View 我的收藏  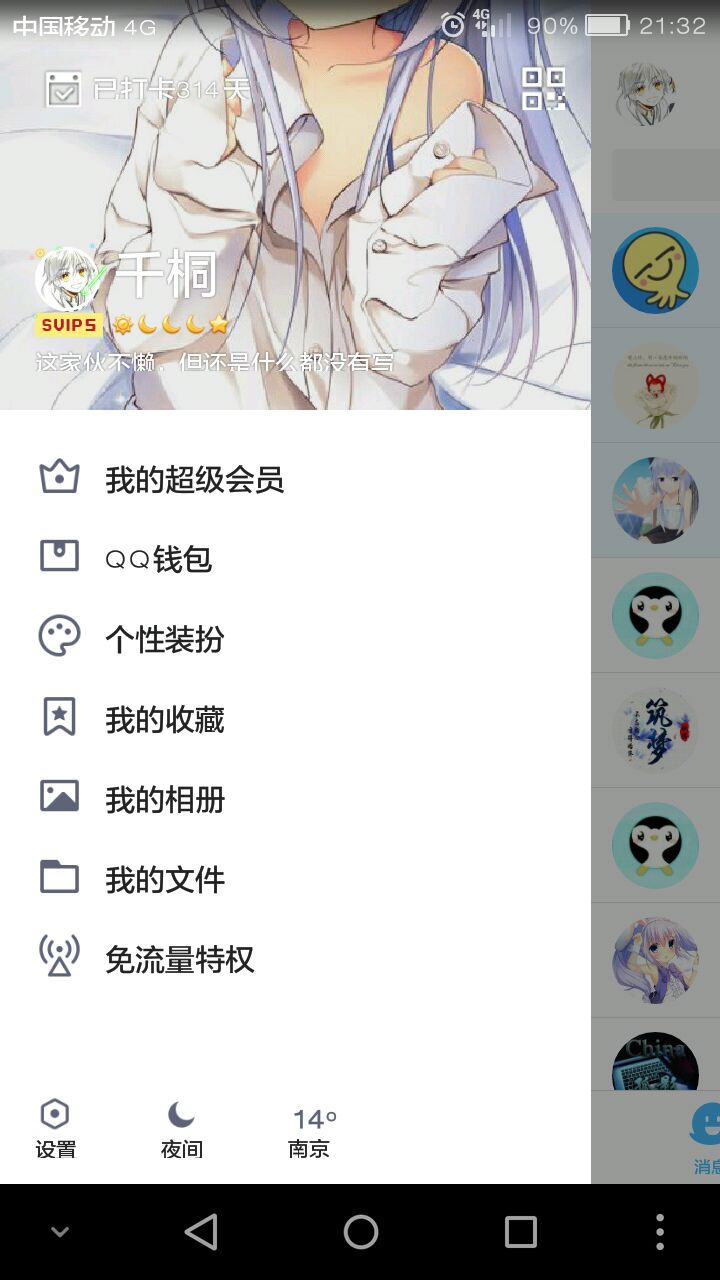pyautogui.click(x=164, y=720)
